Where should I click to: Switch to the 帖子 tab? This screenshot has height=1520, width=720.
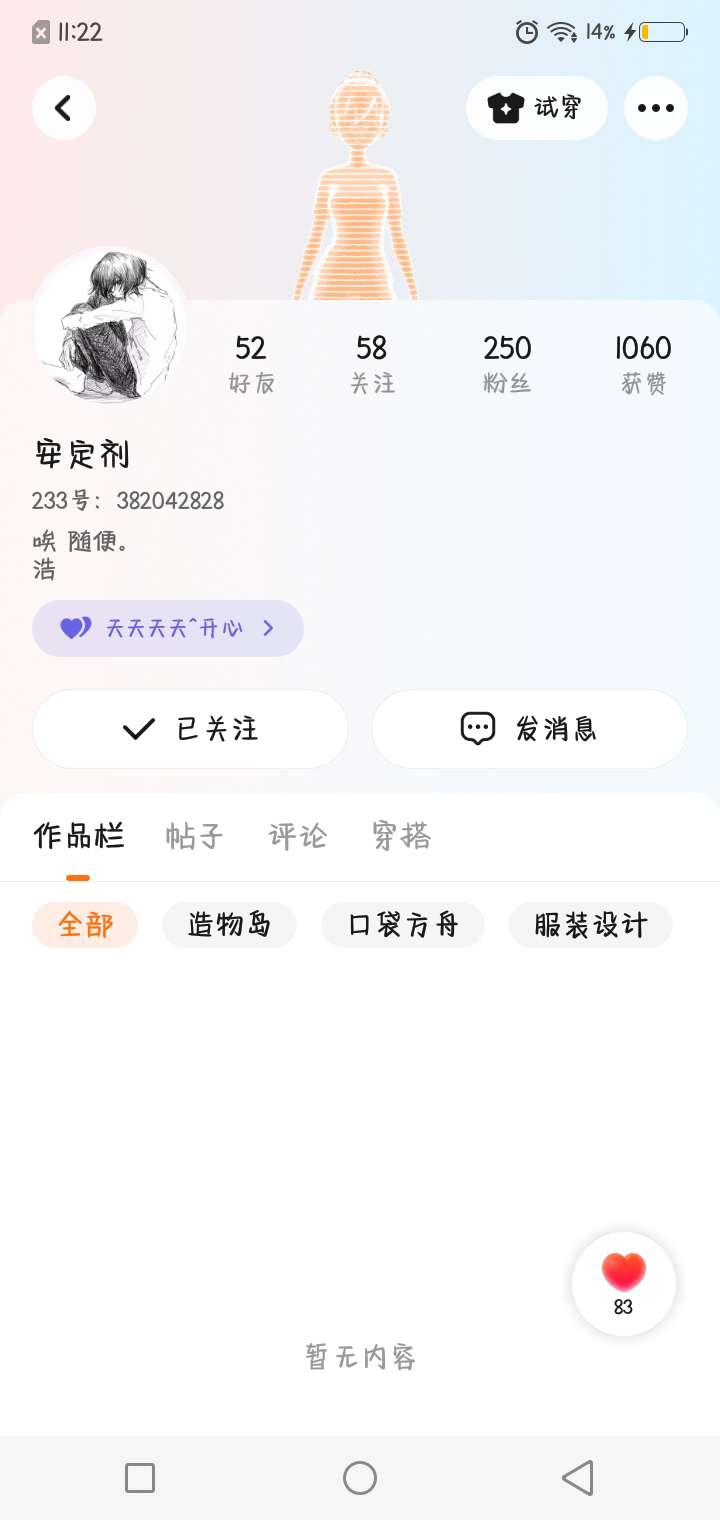(195, 836)
